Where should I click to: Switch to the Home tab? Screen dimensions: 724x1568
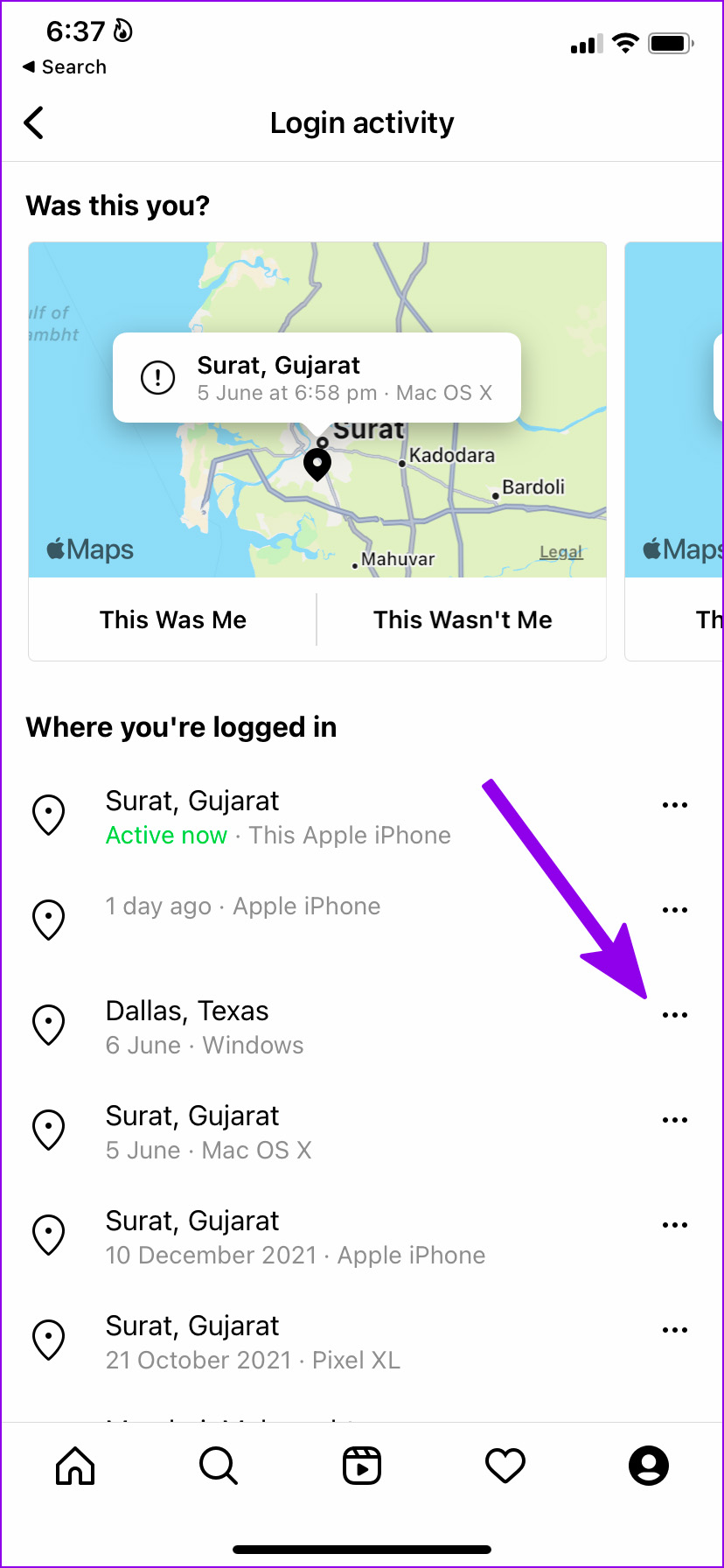point(75,1465)
